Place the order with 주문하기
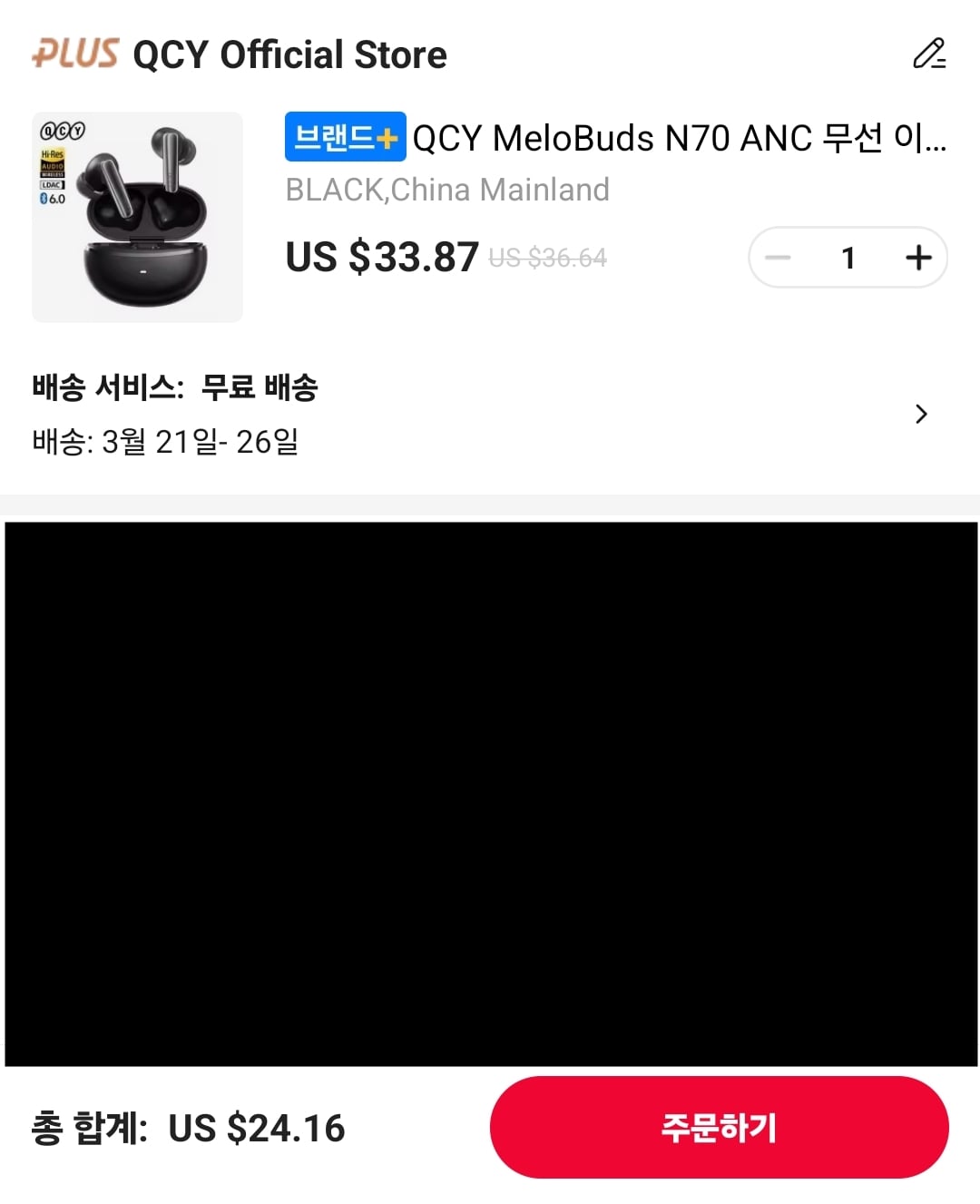Image resolution: width=980 pixels, height=1204 pixels. click(719, 1128)
